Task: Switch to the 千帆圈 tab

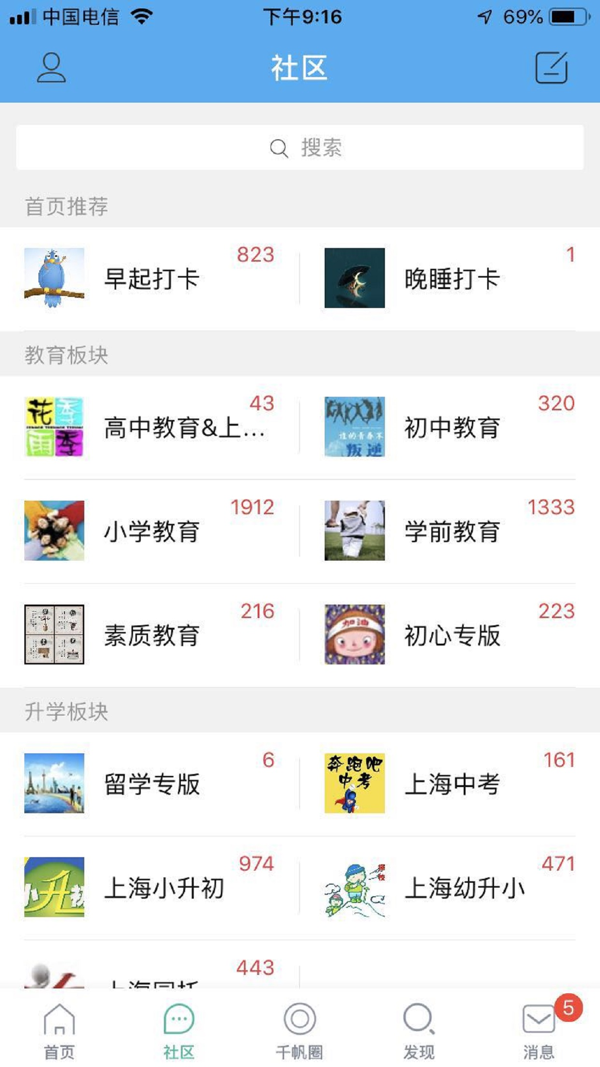Action: (x=299, y=1030)
